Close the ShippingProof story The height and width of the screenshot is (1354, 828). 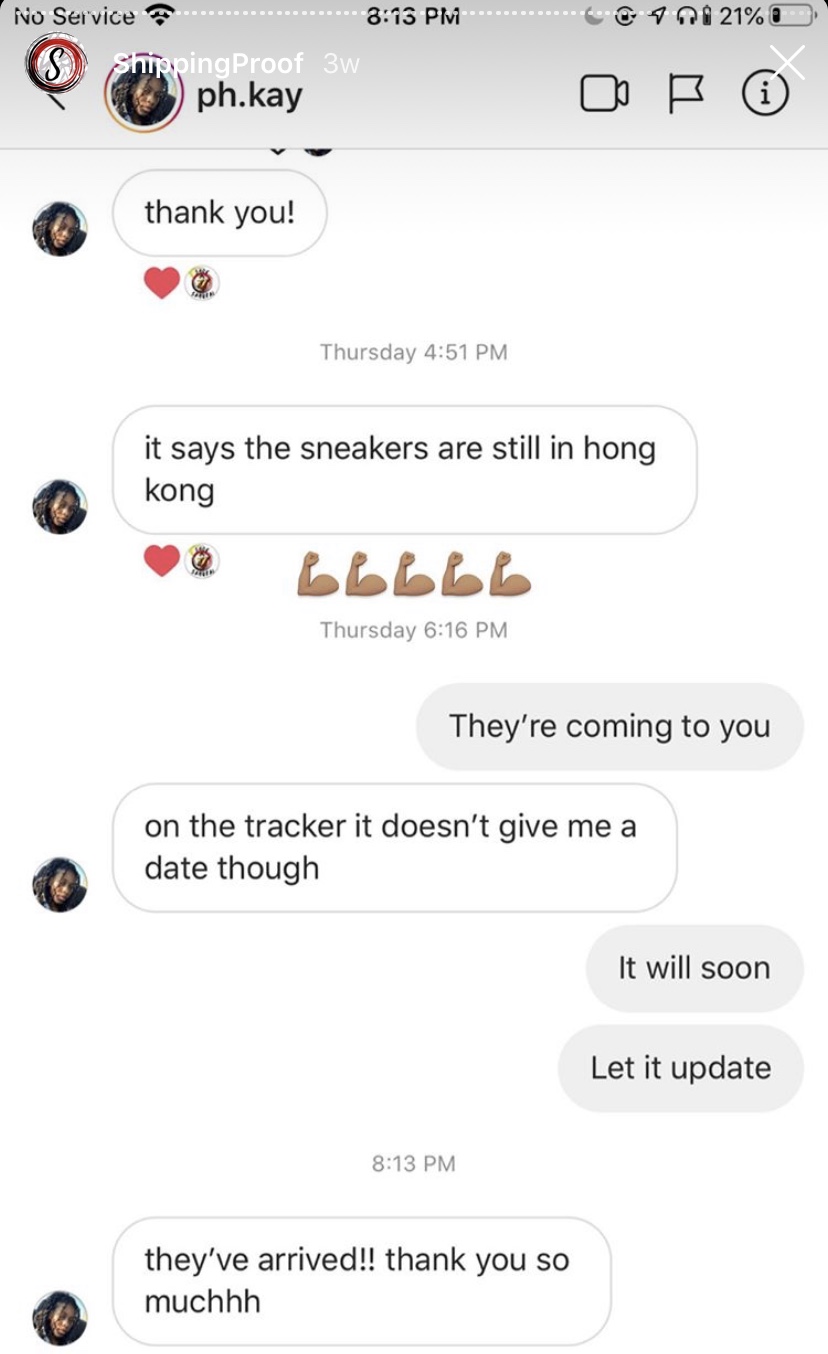[788, 62]
